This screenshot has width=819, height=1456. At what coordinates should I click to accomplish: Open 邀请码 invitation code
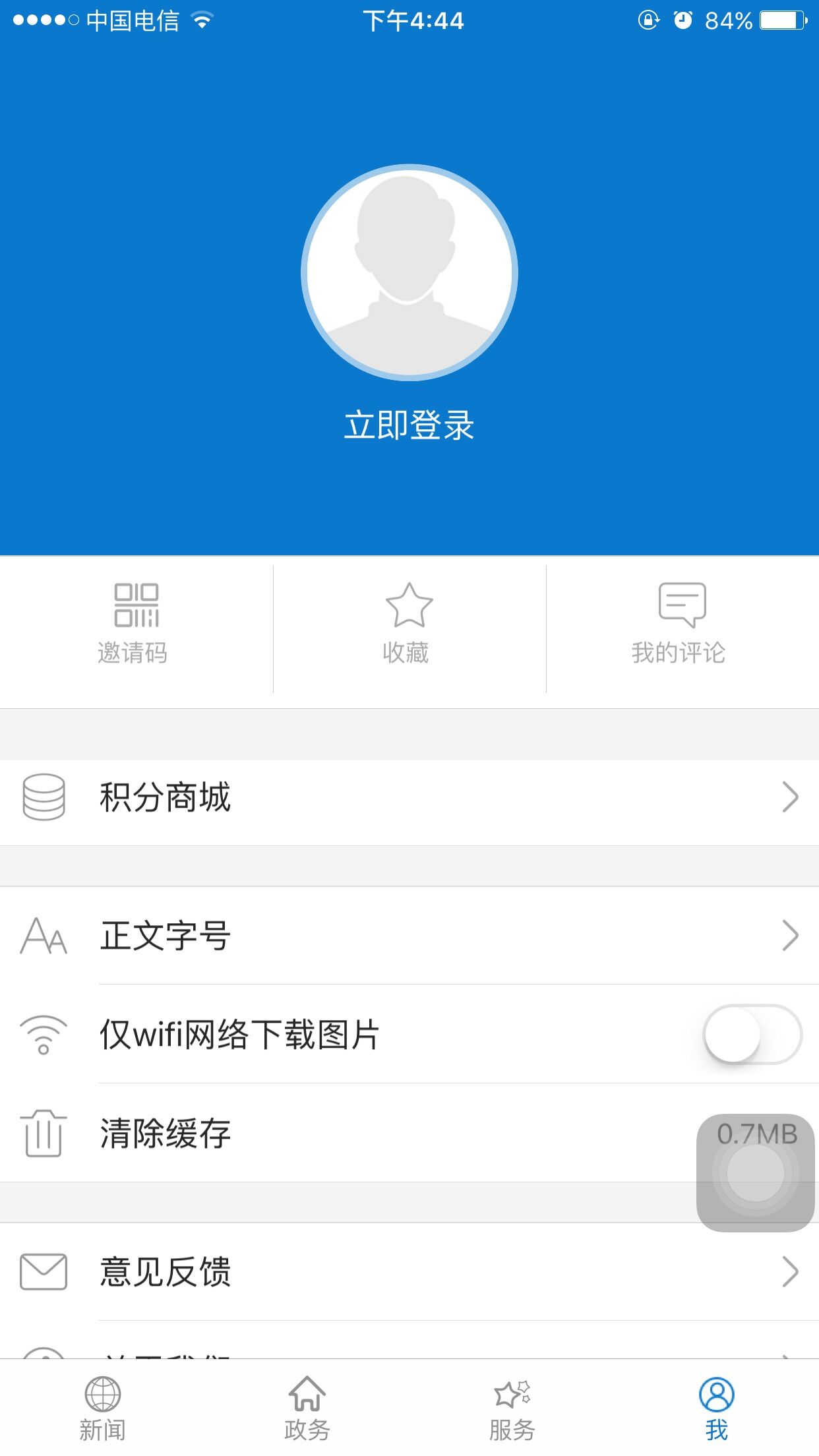(136, 624)
